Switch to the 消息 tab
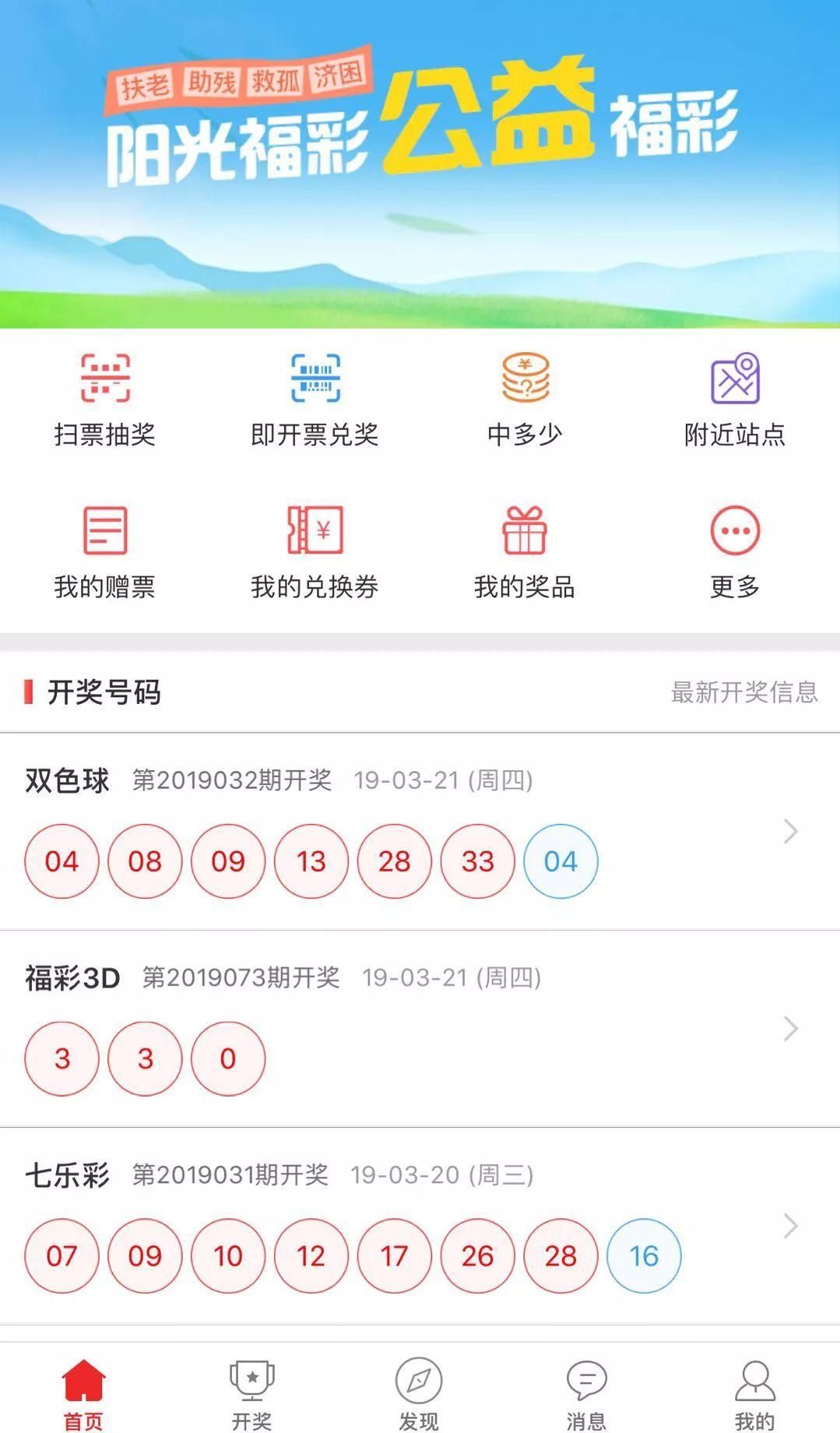 [586, 1394]
